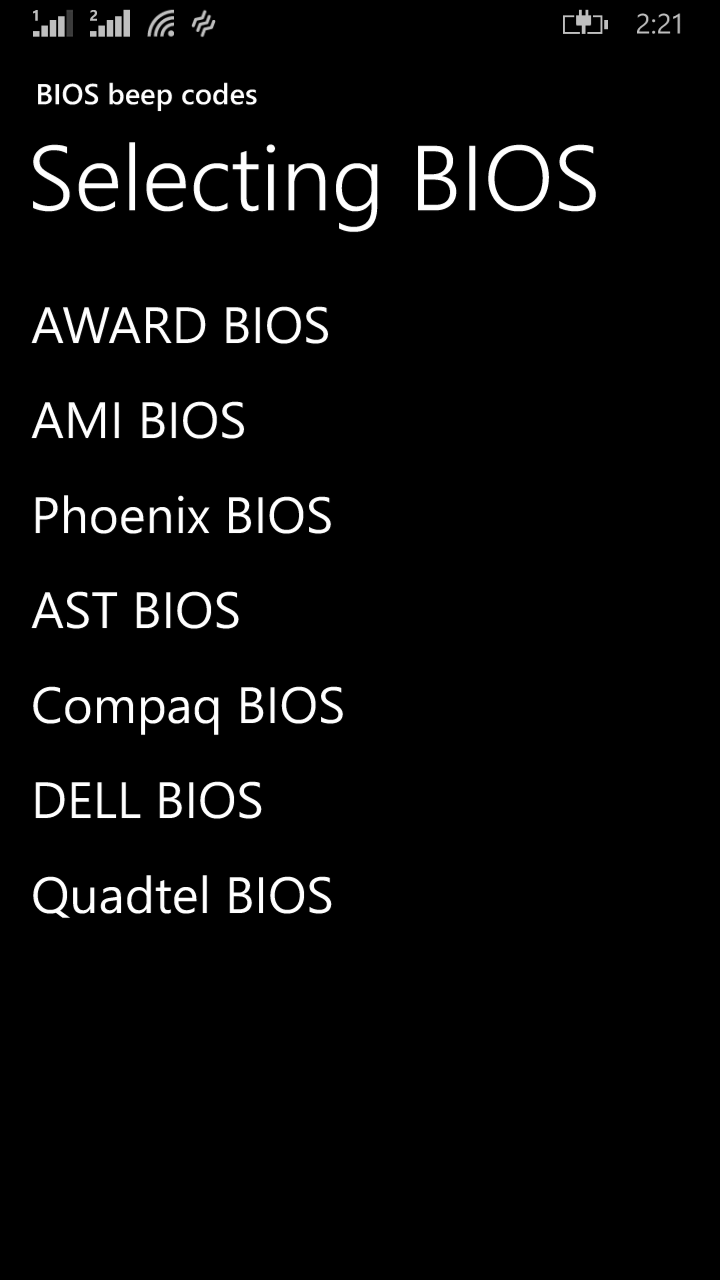The image size is (720, 1280).
Task: Tap Quadtel BIOS option
Action: pos(182,896)
